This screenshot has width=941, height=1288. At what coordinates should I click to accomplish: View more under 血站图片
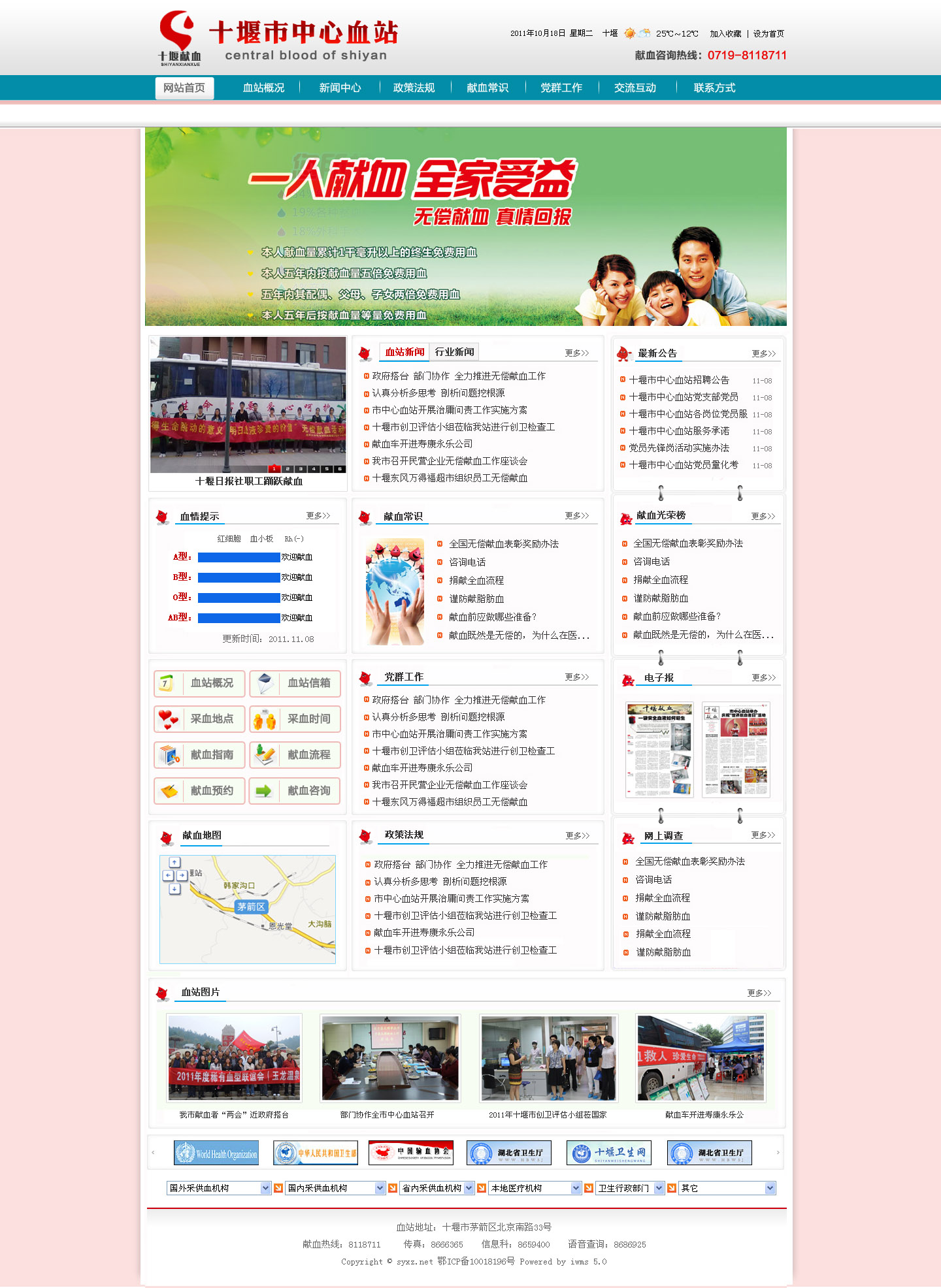pos(759,993)
